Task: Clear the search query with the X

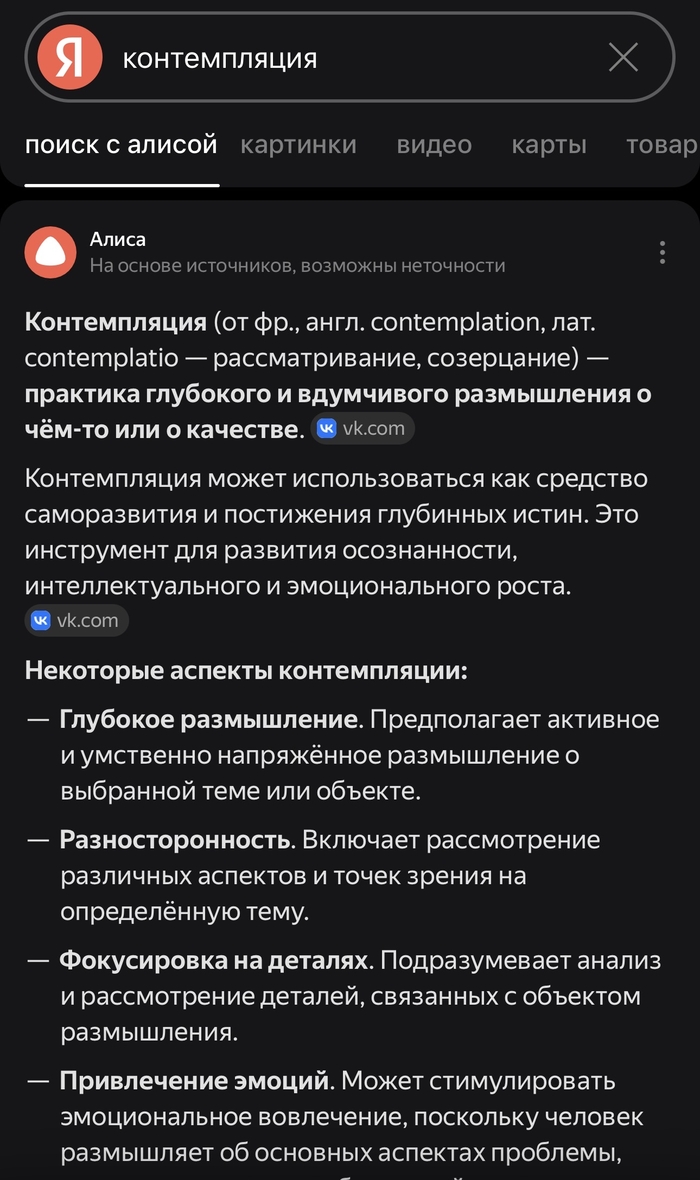Action: (x=623, y=58)
